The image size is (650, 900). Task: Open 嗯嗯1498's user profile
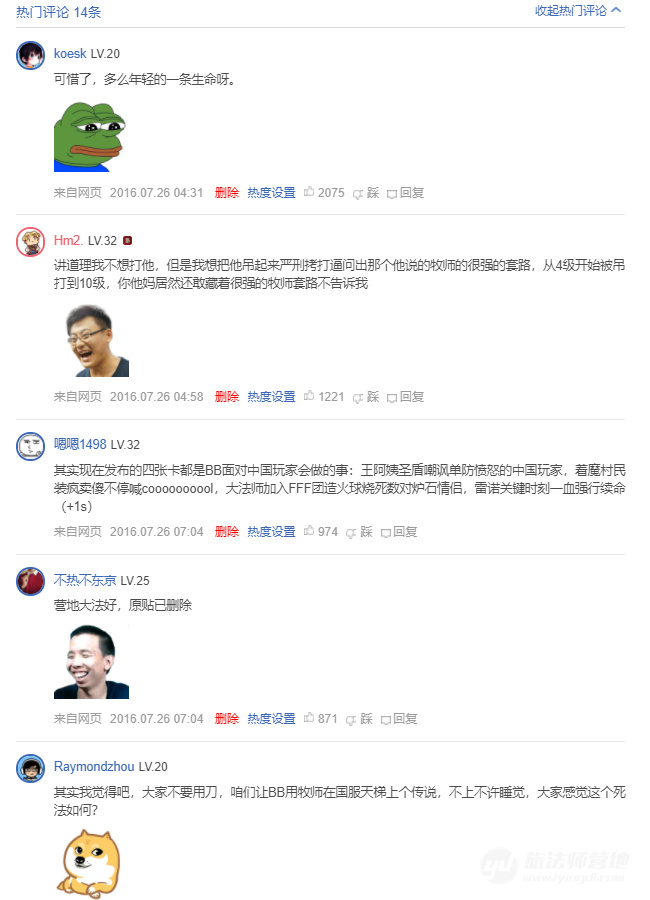(80, 444)
